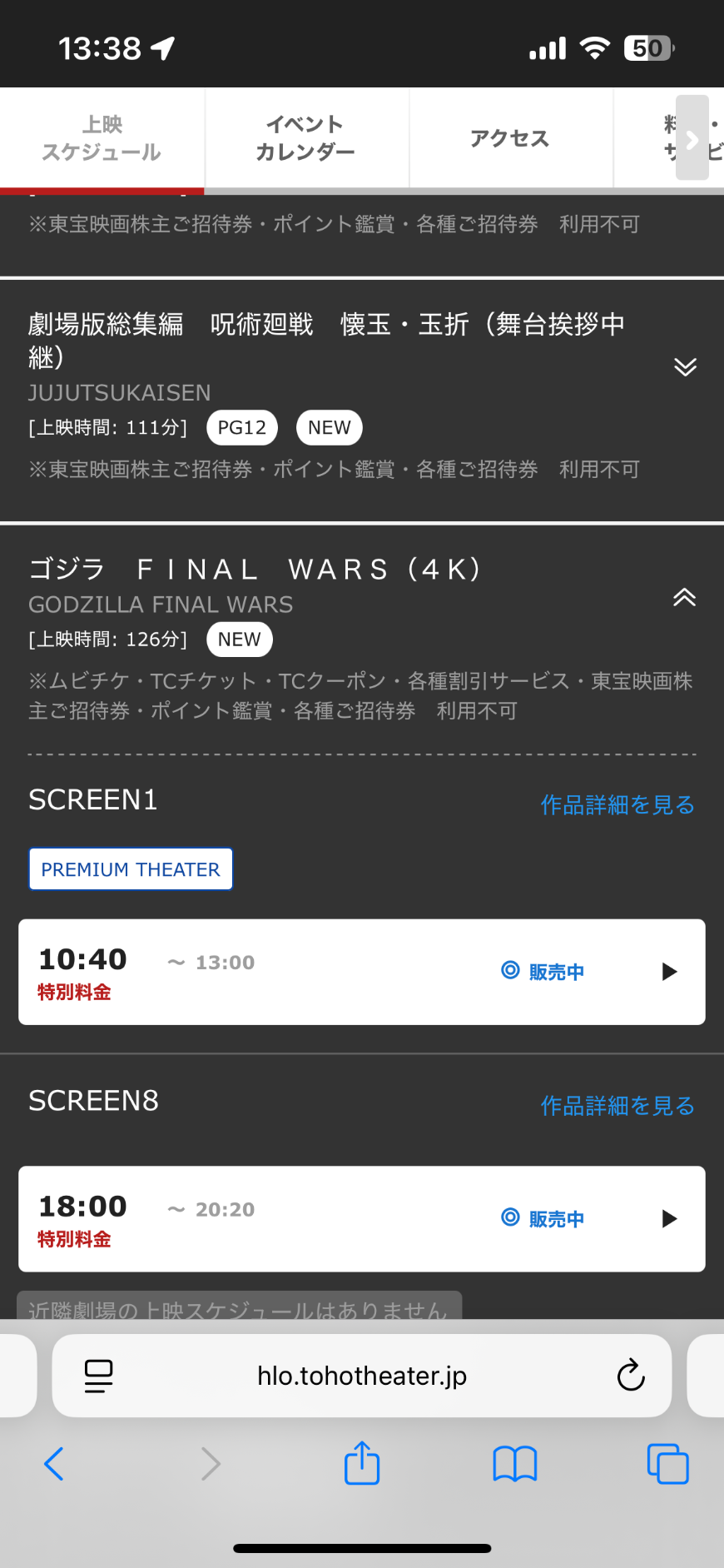Open 作品詳細を見る link for SCREEN8
The width and height of the screenshot is (724, 1568).
click(x=617, y=1105)
